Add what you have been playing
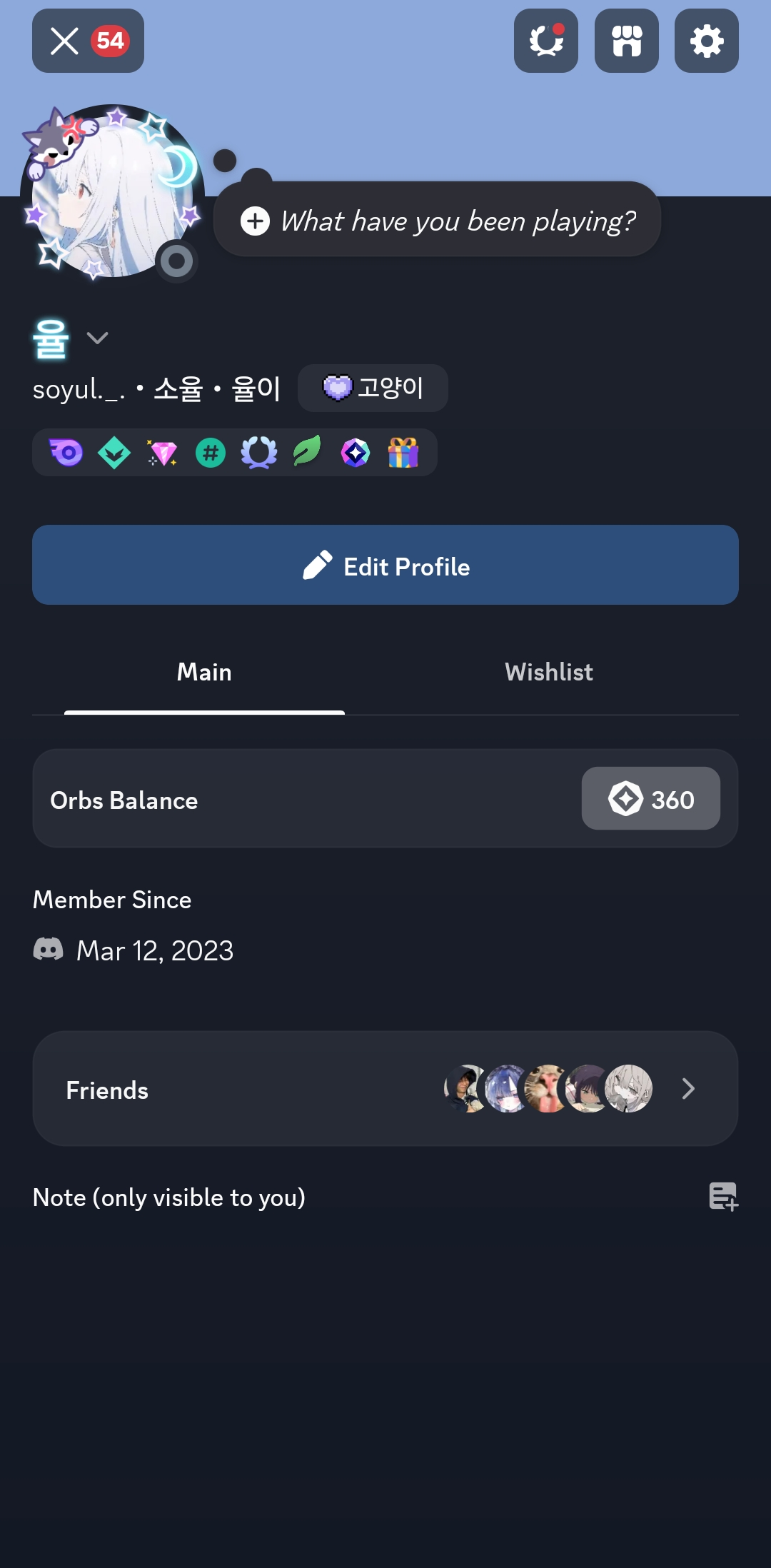 click(437, 221)
